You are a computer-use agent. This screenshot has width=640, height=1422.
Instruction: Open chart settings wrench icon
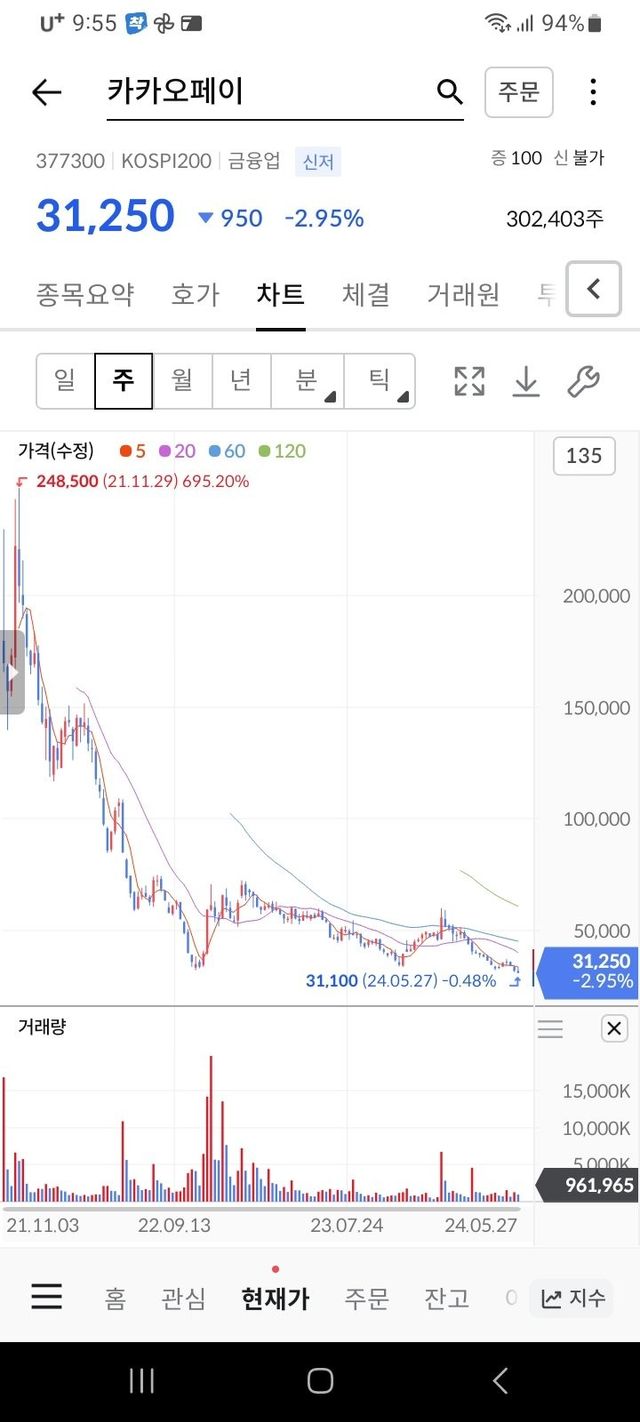click(x=582, y=381)
